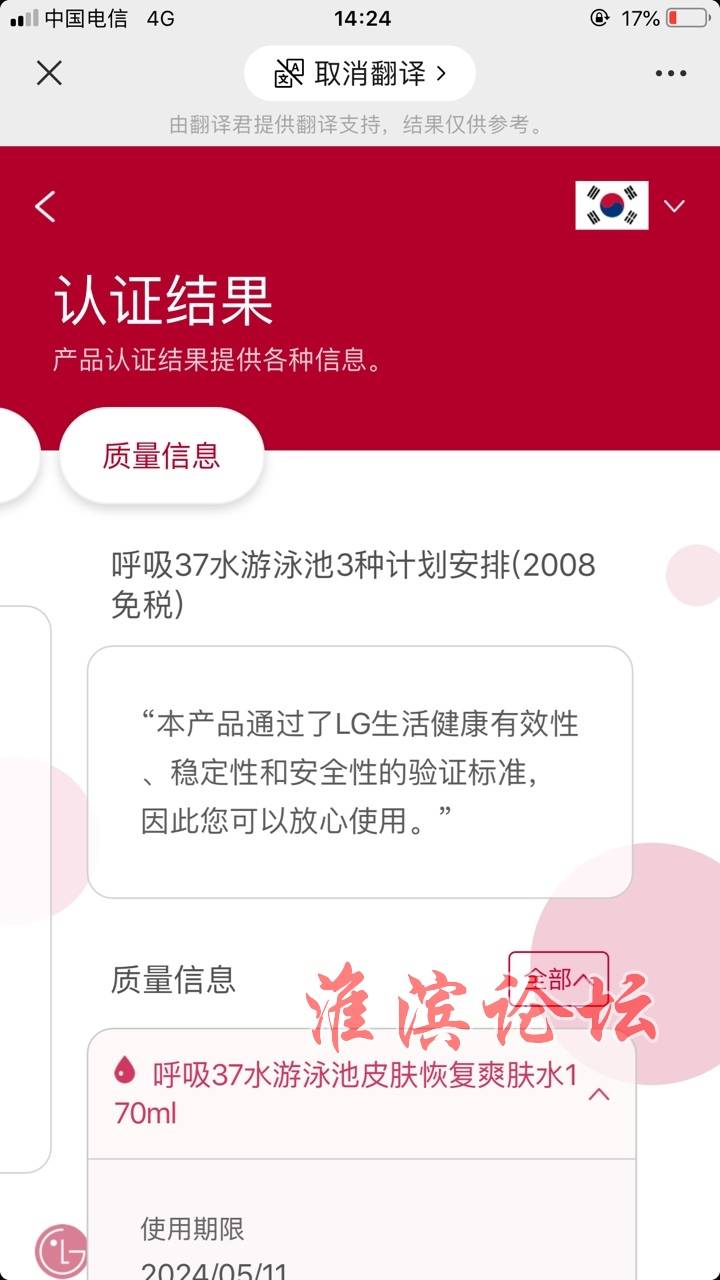The image size is (720, 1280).
Task: Close the in-app browser page
Action: 49,73
